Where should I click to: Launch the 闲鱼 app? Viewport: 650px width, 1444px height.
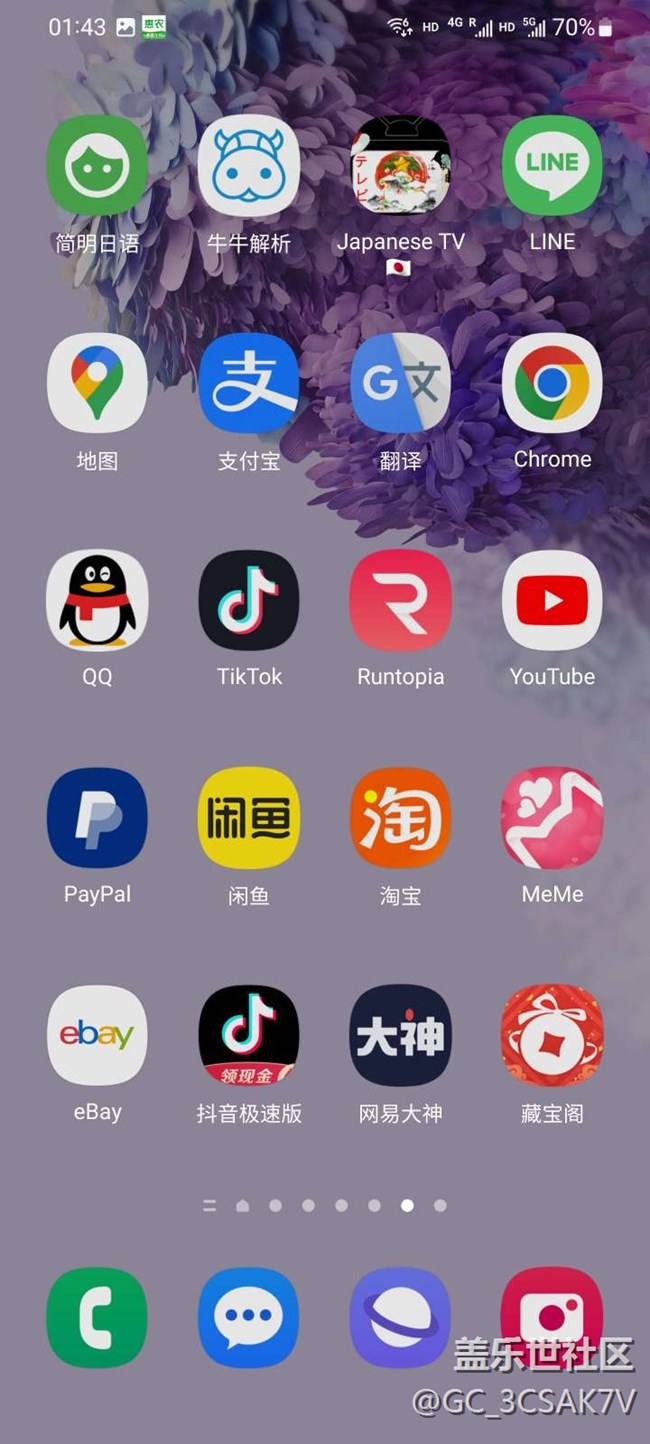click(249, 818)
